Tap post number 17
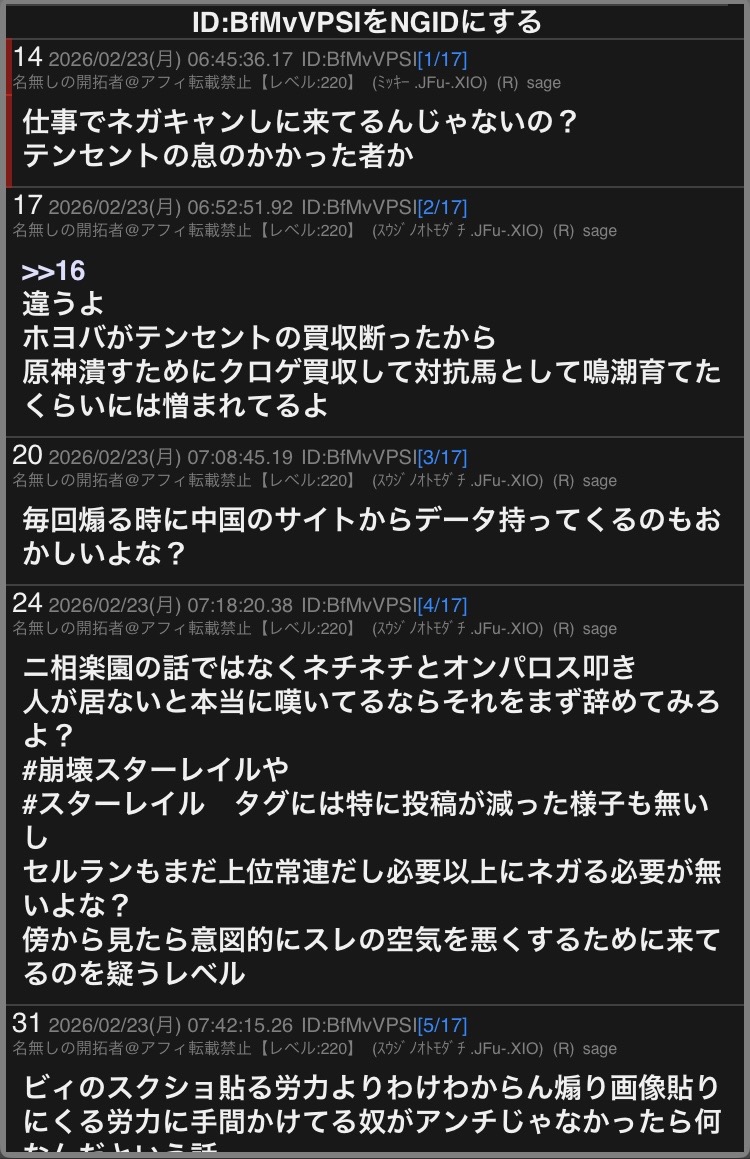The height and width of the screenshot is (1159, 750). pos(27,205)
